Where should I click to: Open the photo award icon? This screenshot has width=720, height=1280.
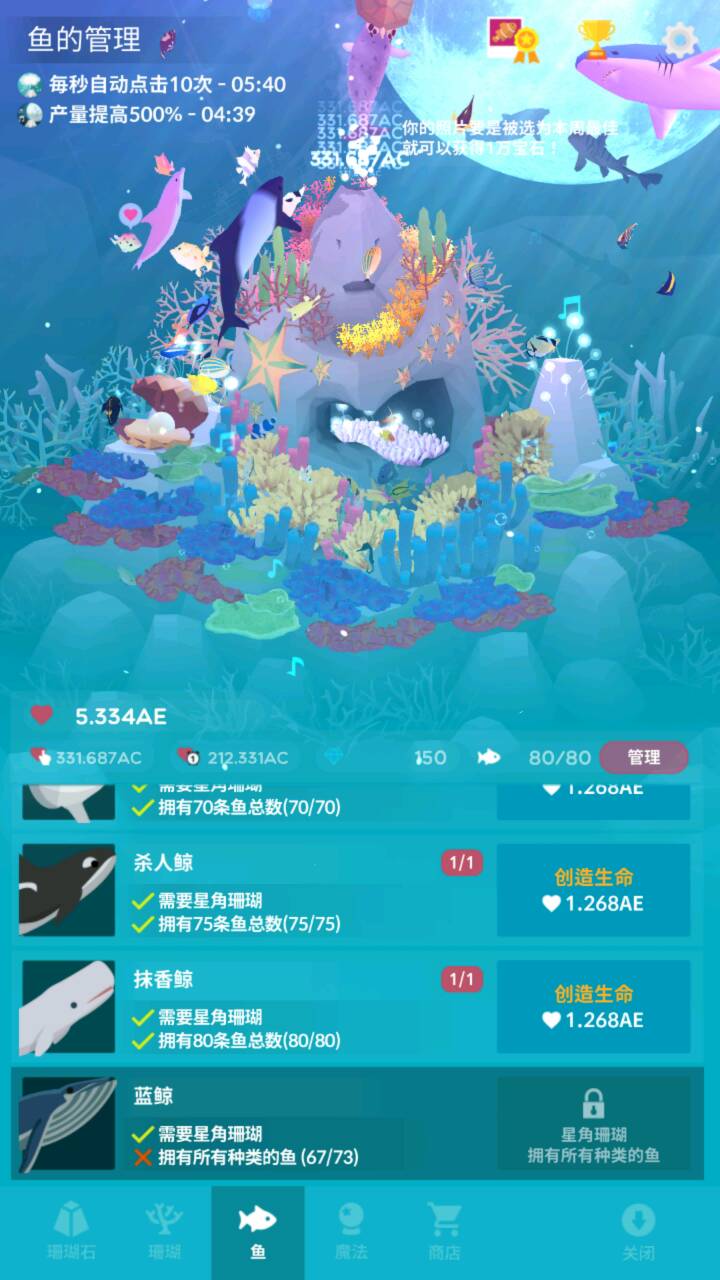click(512, 39)
